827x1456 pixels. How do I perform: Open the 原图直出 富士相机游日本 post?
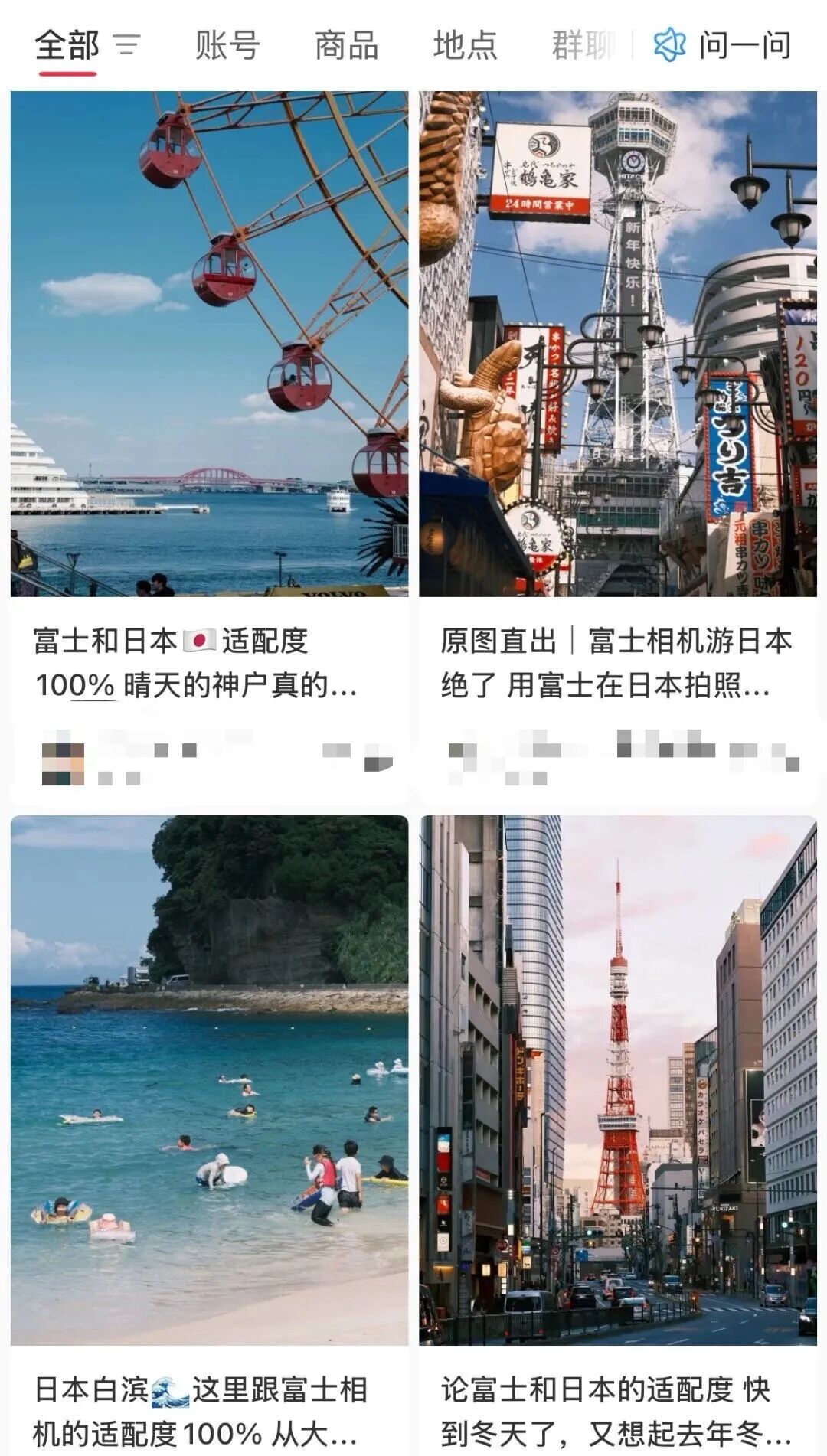(617, 344)
